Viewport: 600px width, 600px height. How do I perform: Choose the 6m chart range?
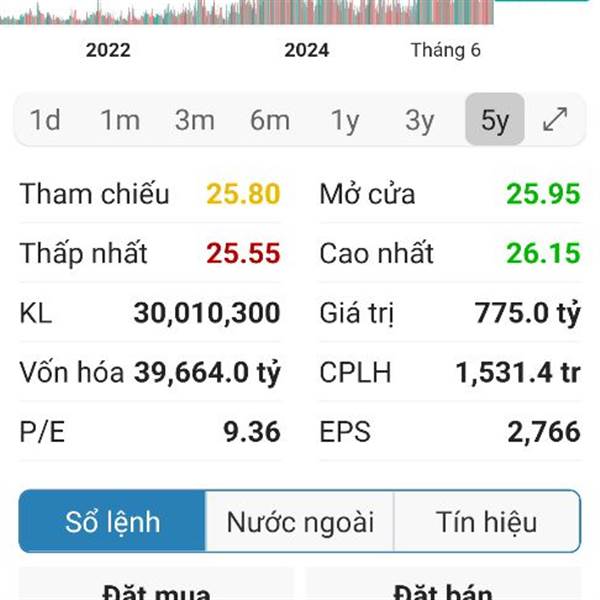tap(270, 120)
